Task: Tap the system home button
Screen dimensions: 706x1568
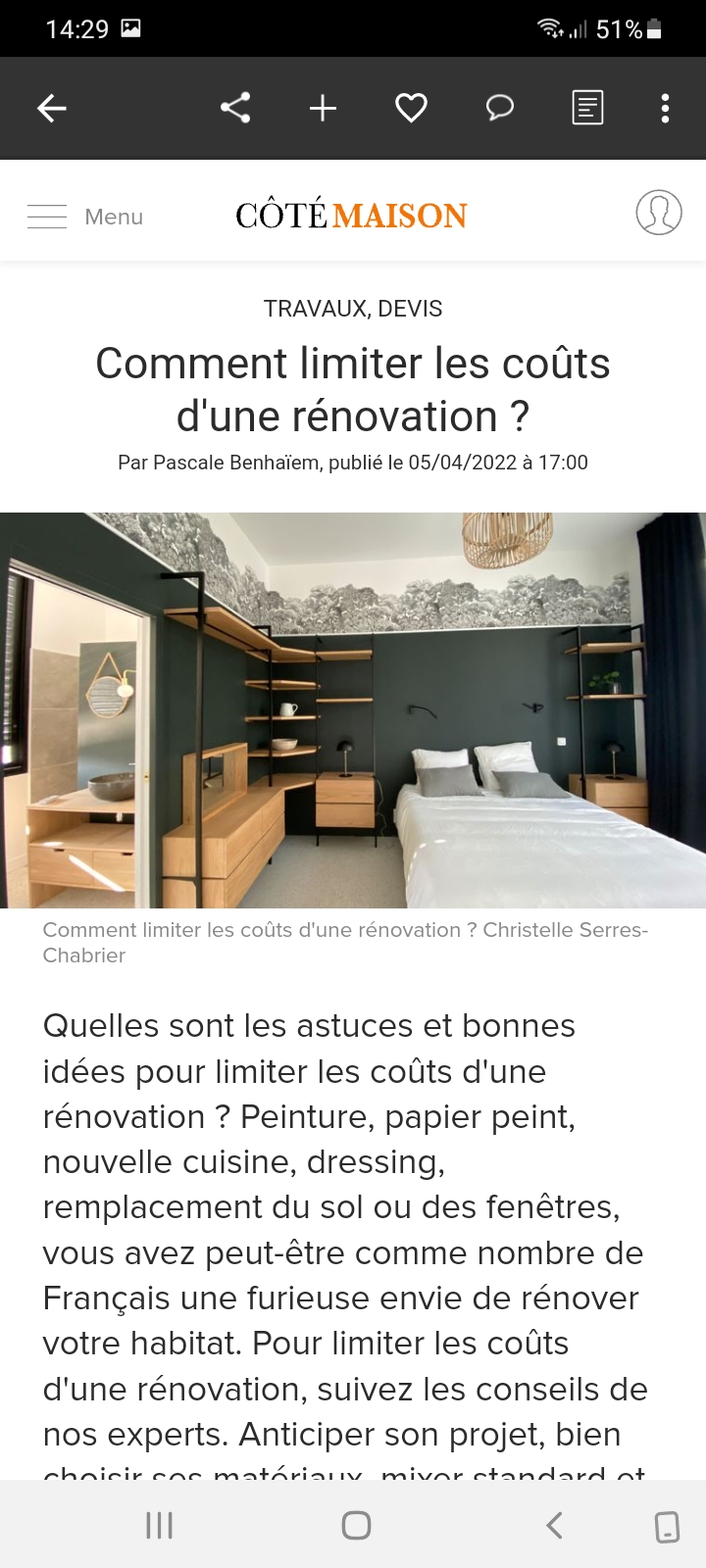Action: pos(356,1525)
